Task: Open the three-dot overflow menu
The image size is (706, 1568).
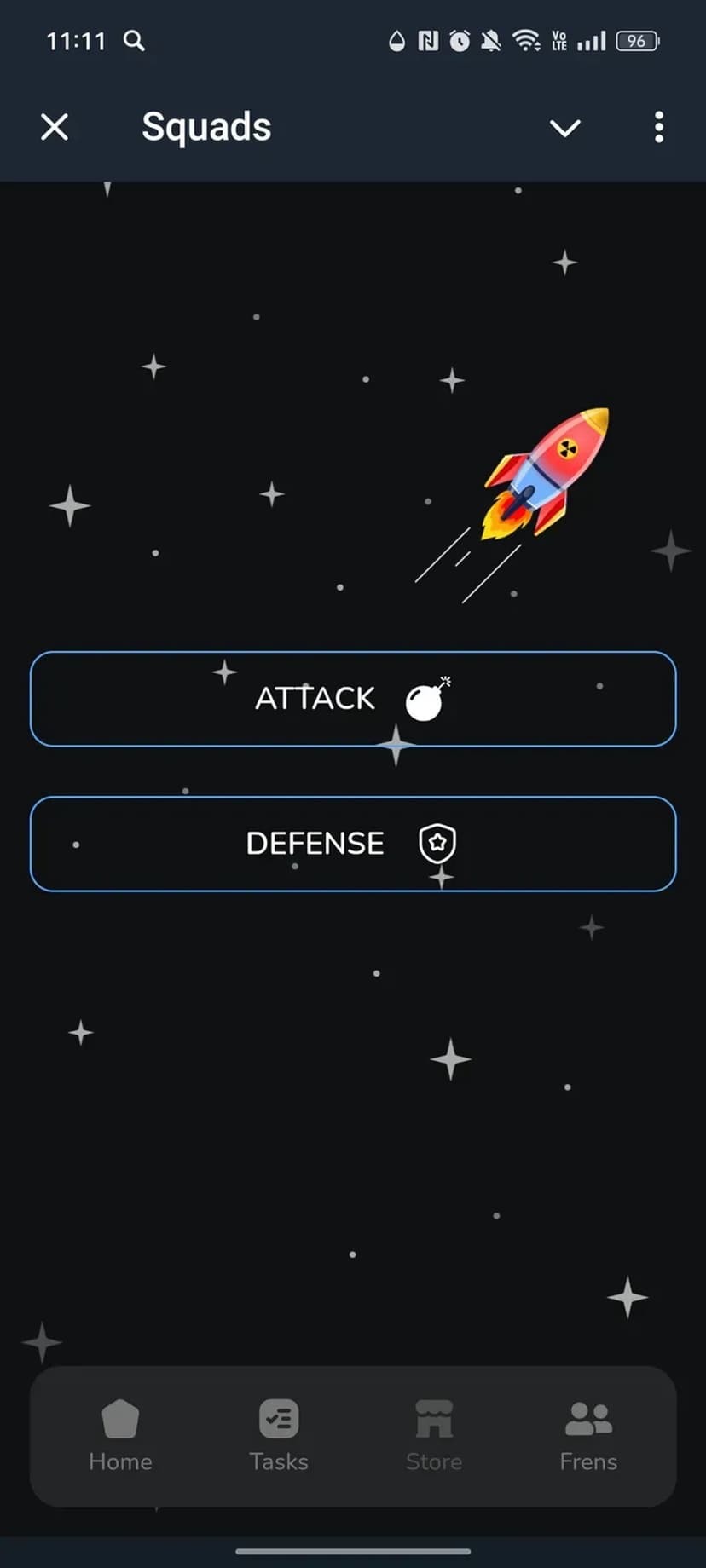Action: pos(658,128)
